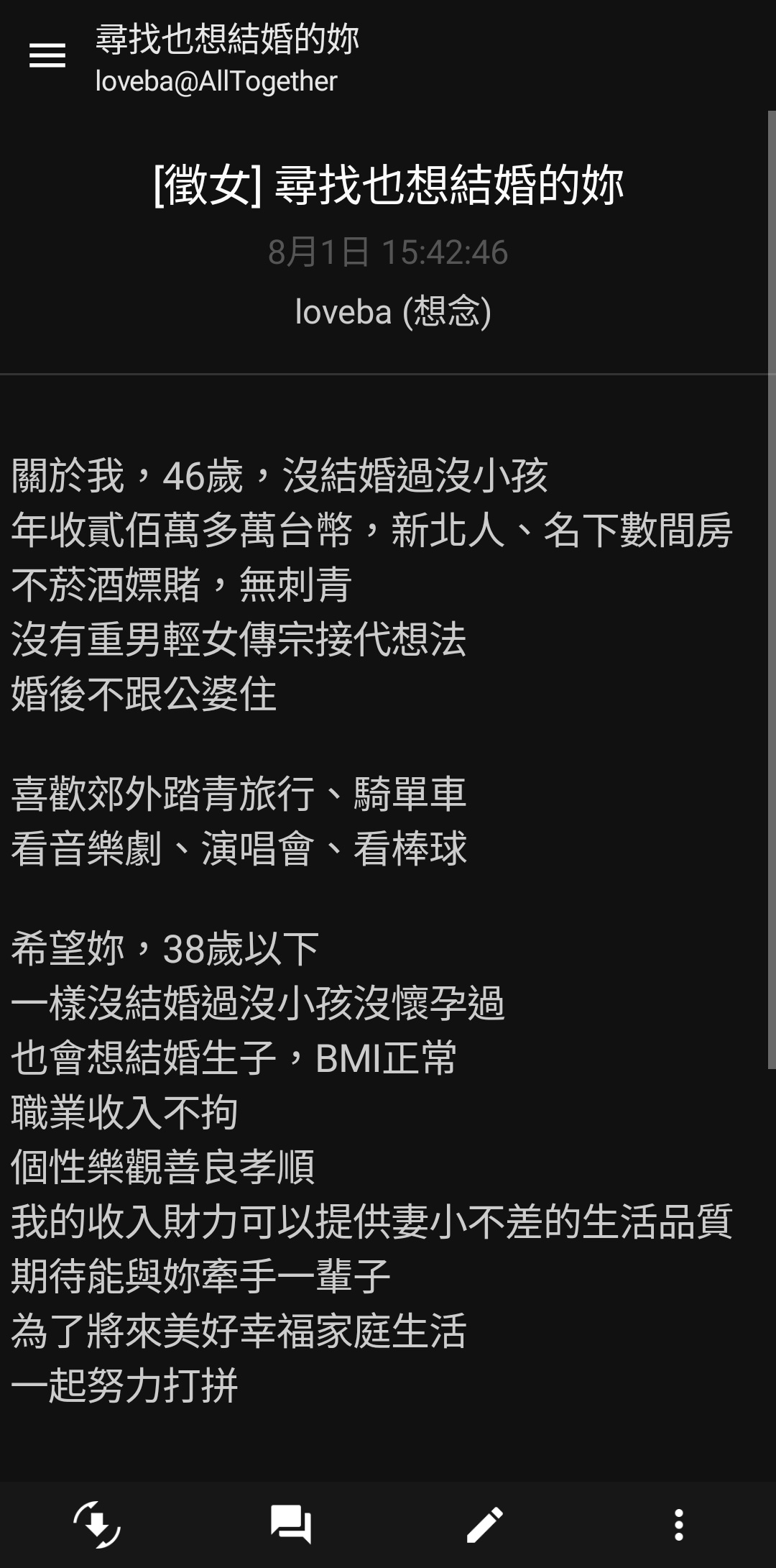This screenshot has width=776, height=1568.
Task: Tap the refresh download arrow icon
Action: coord(97,1524)
